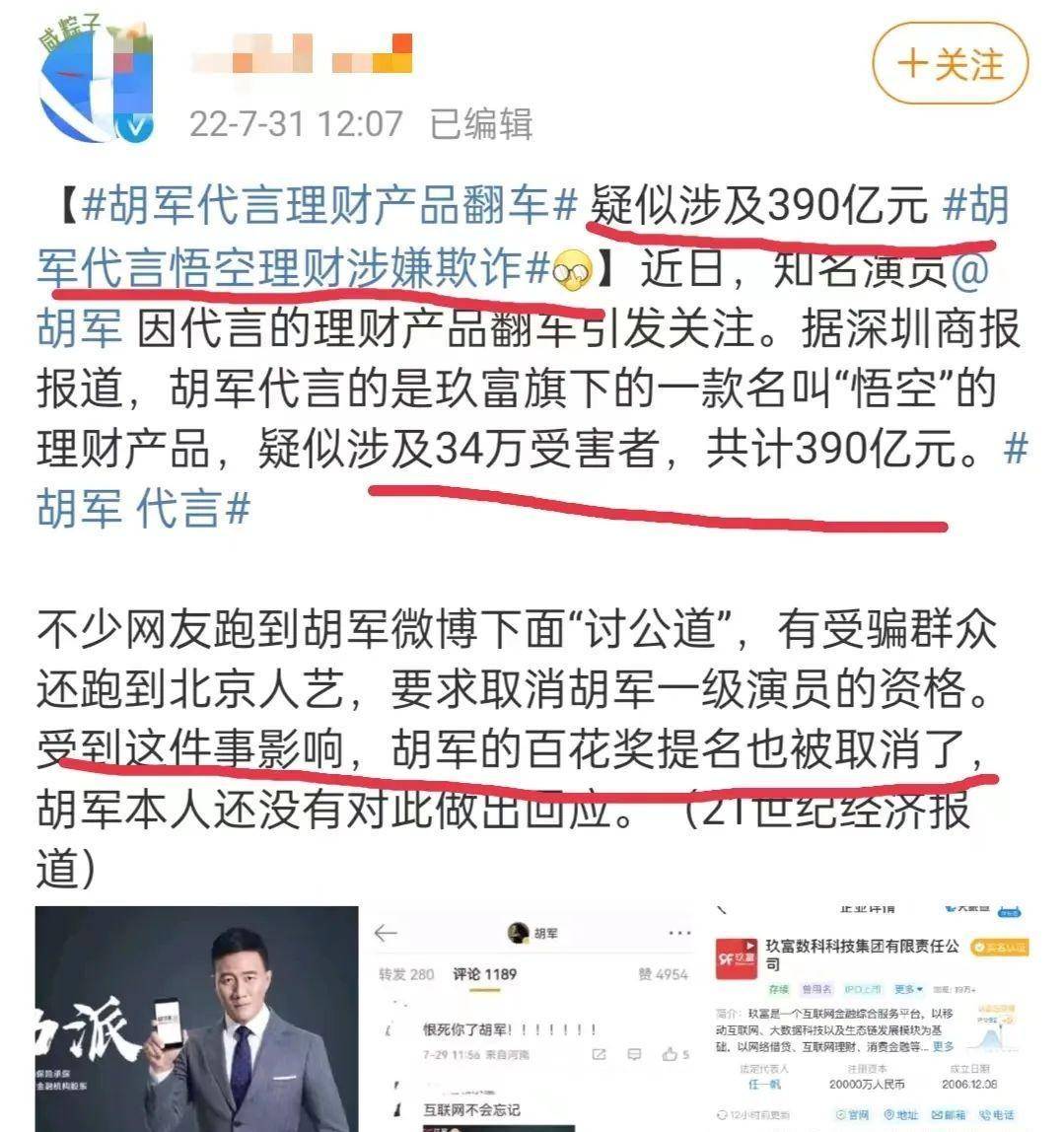Open hashtag #胡军代言理财产品翻车#
Image resolution: width=1064 pixels, height=1132 pixels.
[330, 208]
